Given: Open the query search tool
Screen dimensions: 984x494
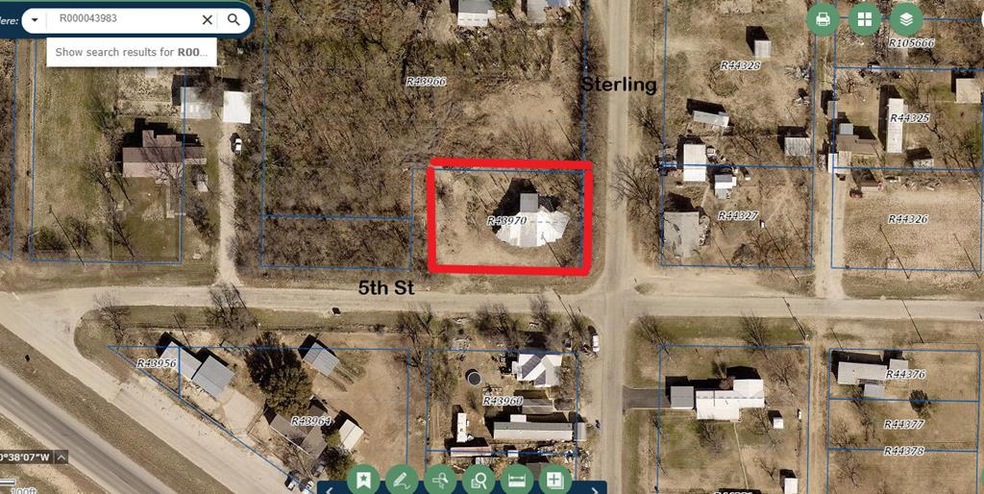Looking at the screenshot, I should pos(478,480).
